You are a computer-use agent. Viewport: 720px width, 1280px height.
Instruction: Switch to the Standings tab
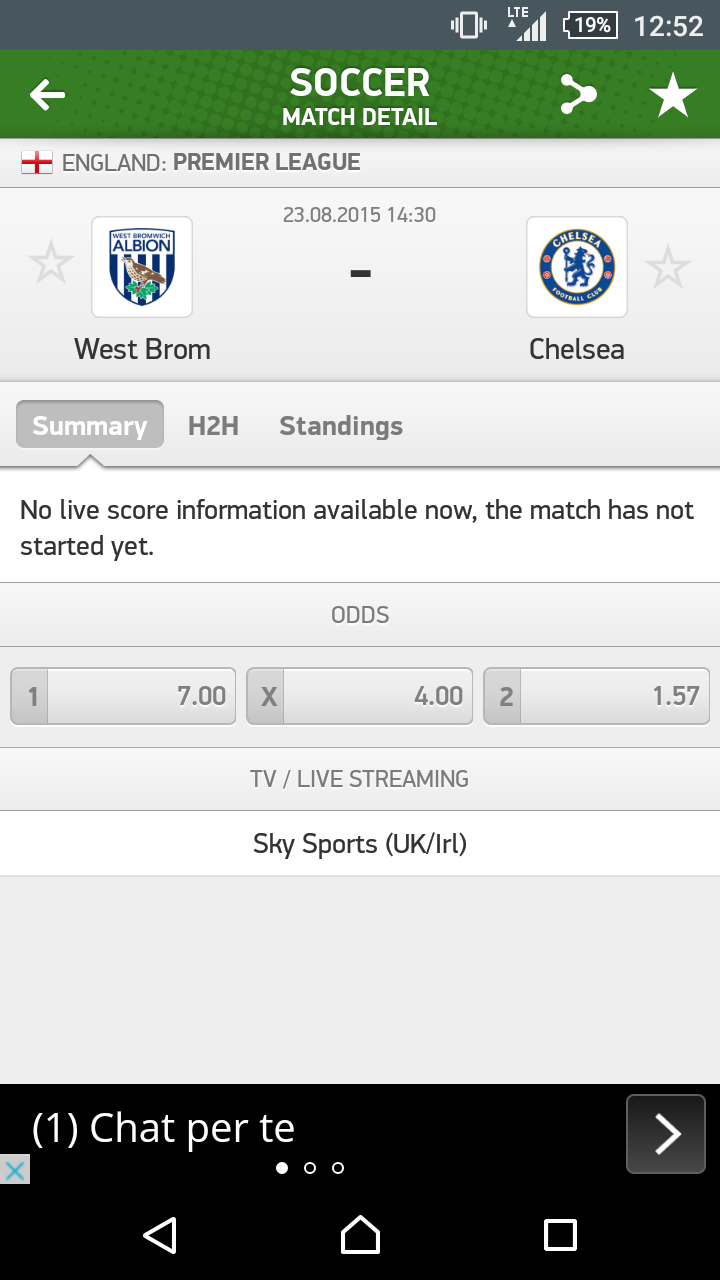click(341, 426)
